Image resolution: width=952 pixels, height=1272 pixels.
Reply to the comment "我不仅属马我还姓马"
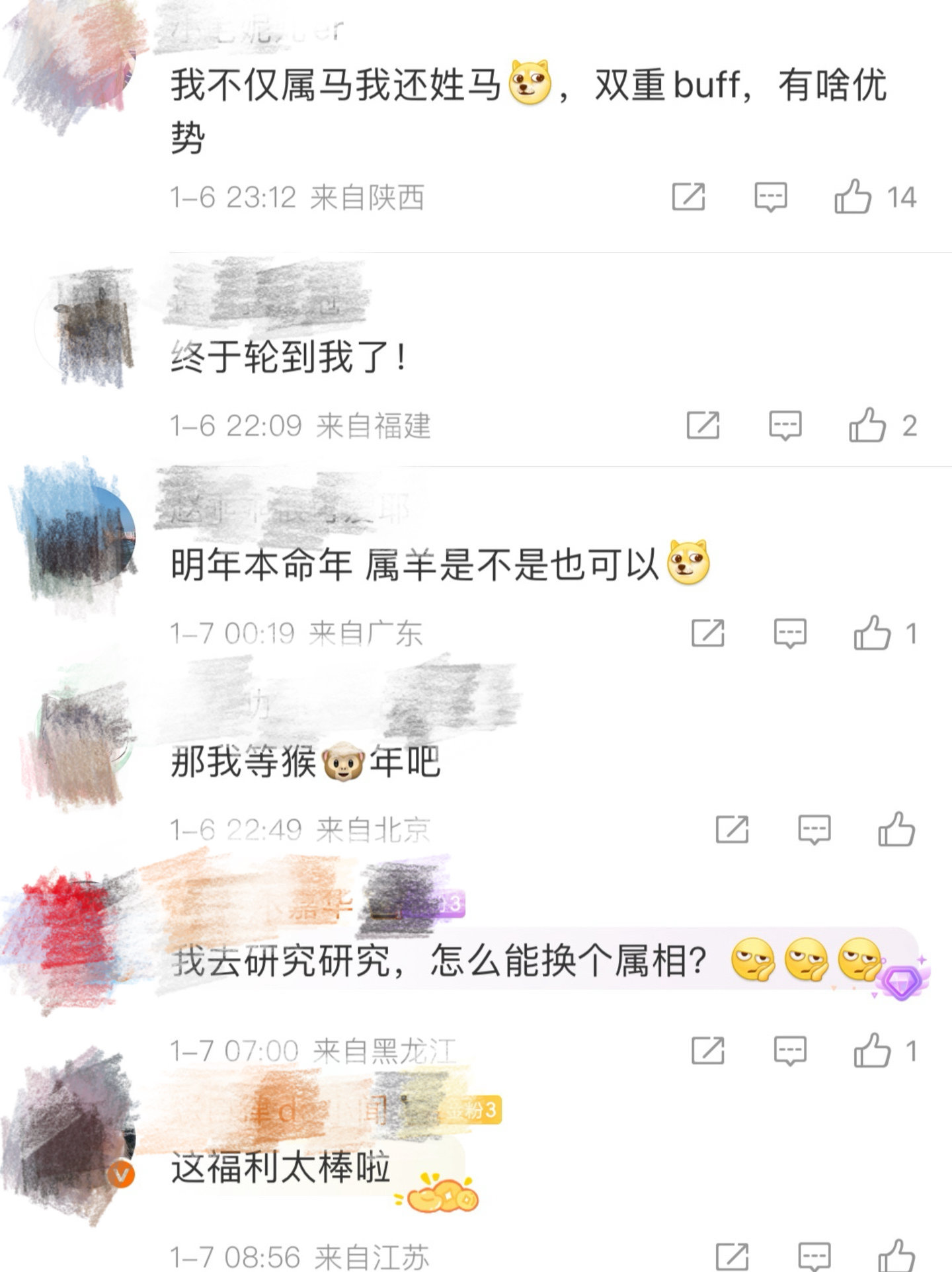click(x=771, y=197)
